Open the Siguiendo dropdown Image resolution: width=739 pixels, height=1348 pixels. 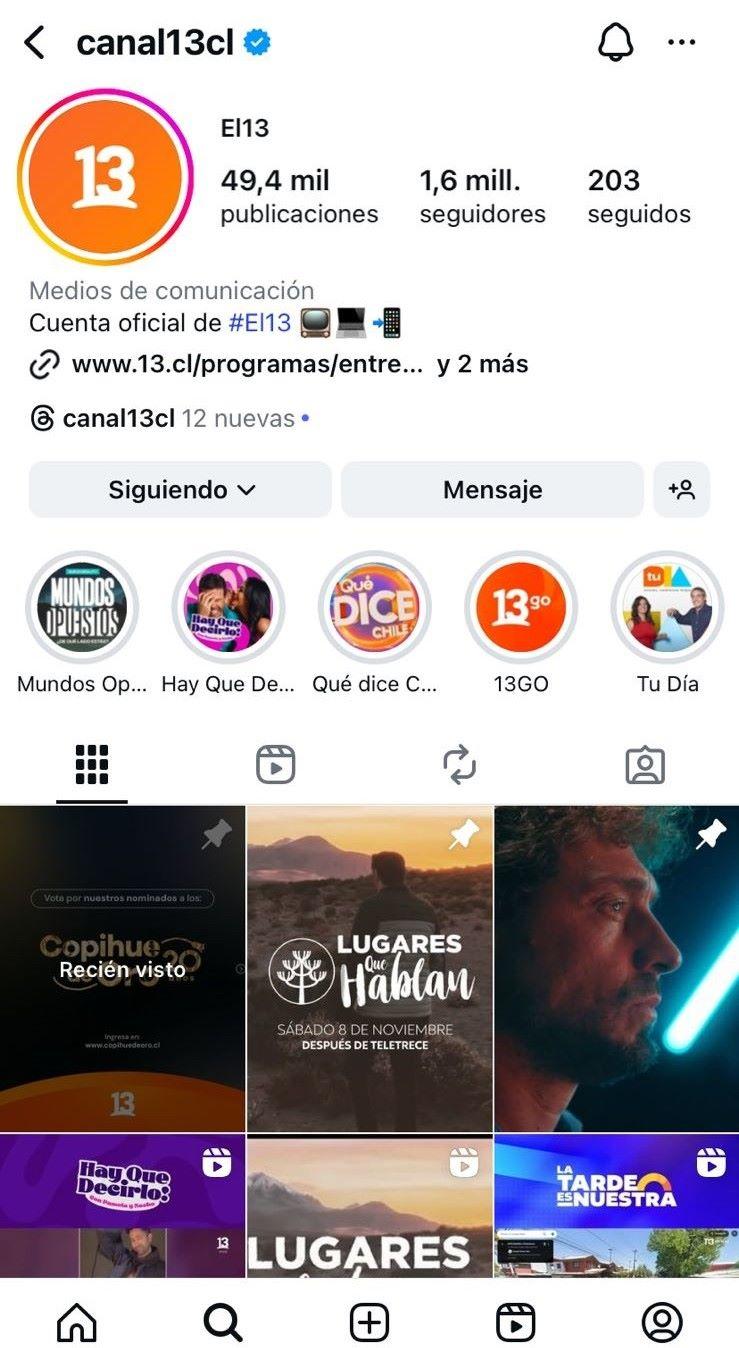(180, 489)
